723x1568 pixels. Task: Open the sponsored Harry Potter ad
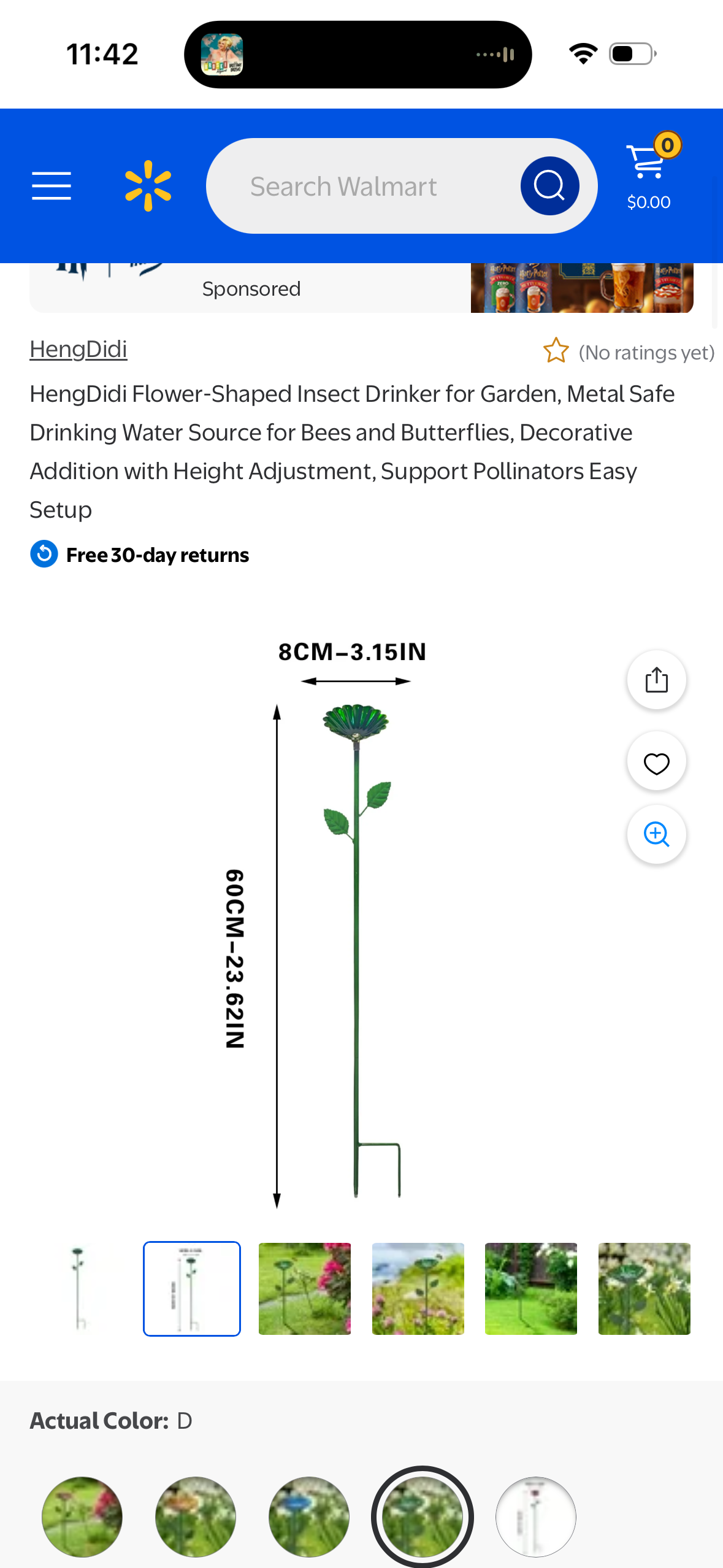coord(362,287)
